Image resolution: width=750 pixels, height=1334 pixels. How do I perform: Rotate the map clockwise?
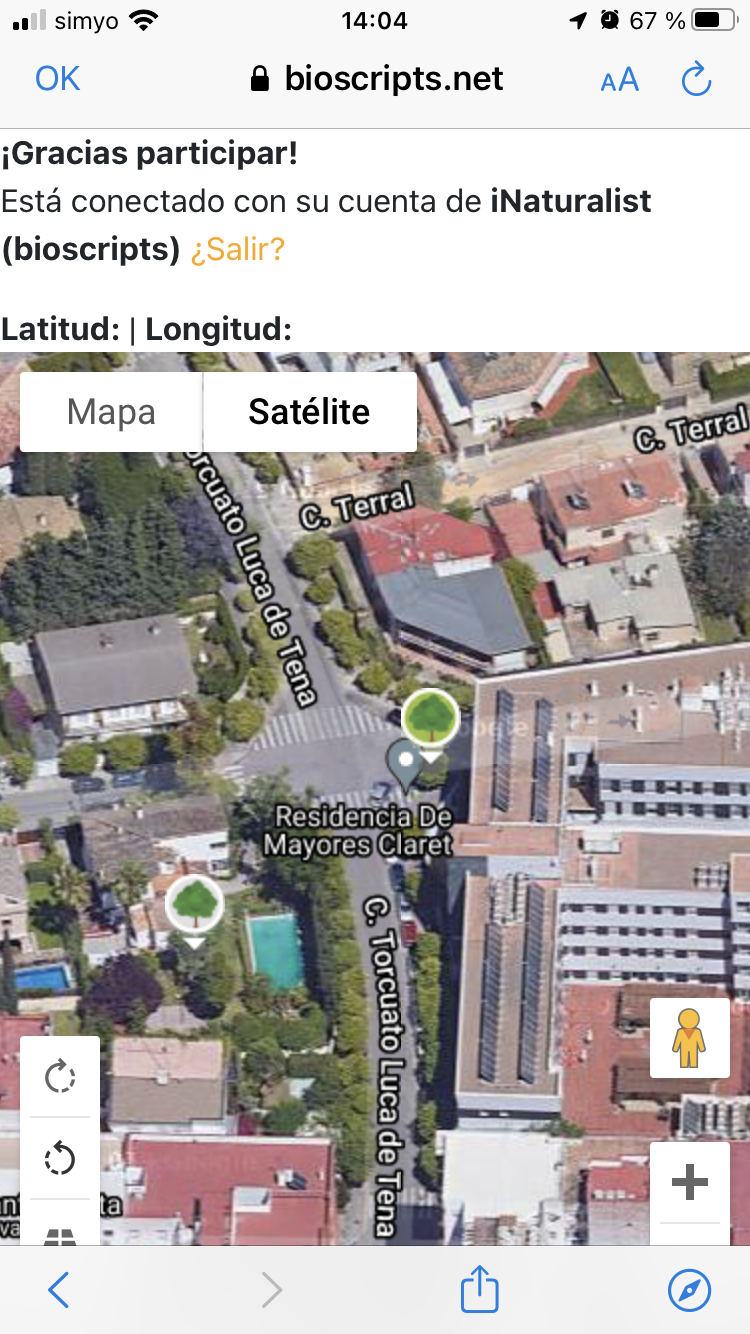click(x=60, y=1077)
